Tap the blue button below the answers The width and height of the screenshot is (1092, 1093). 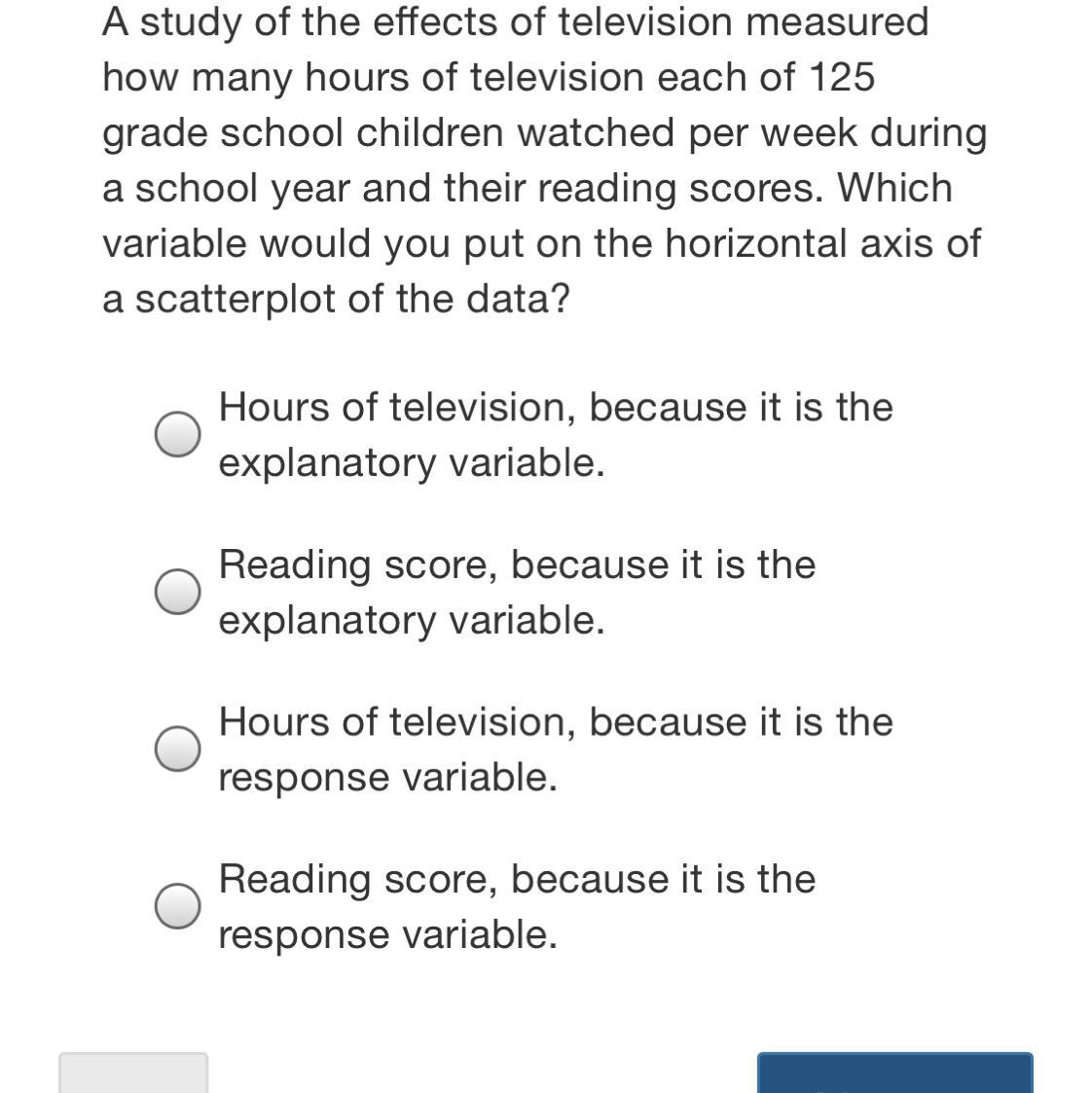894,1073
